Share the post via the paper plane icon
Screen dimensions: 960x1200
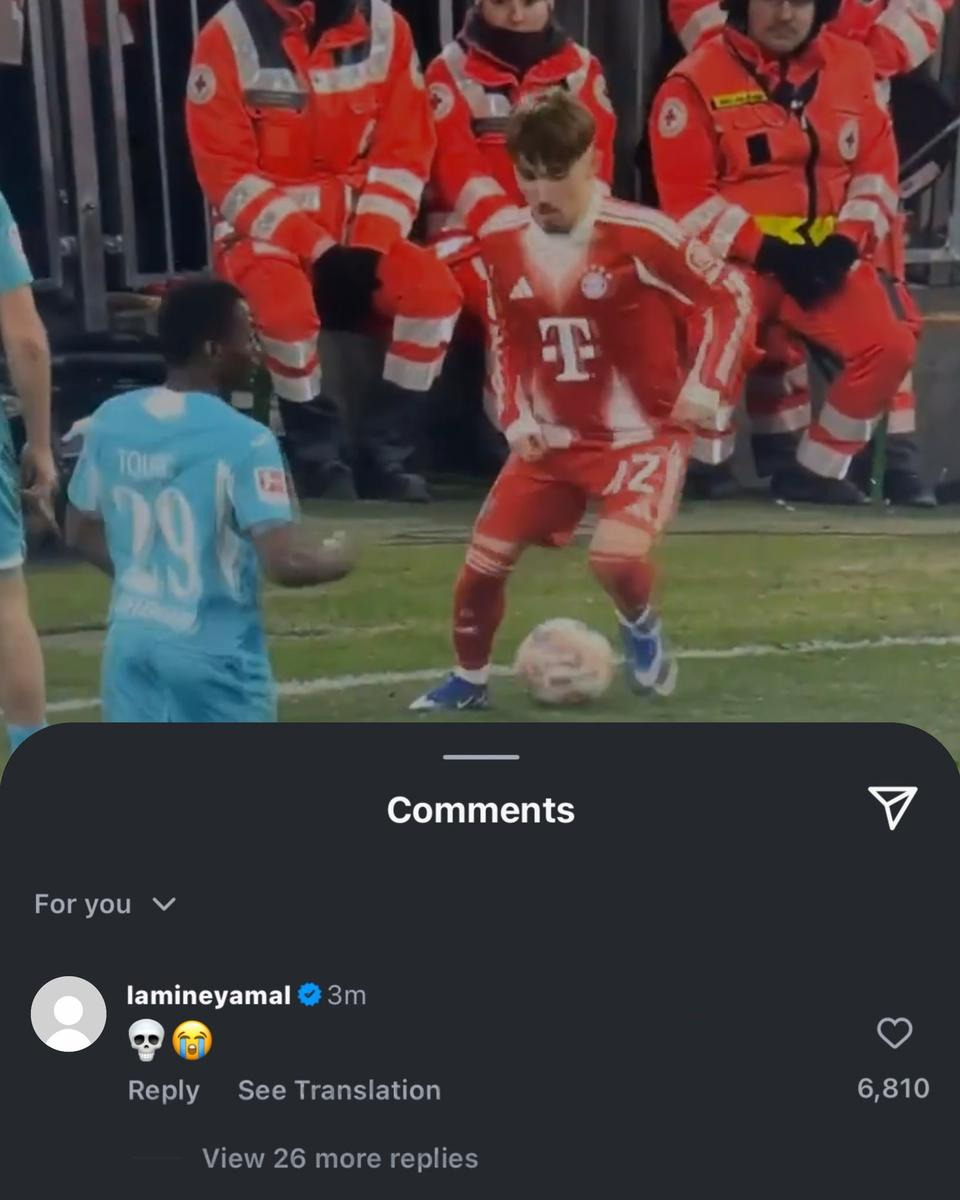coord(892,807)
